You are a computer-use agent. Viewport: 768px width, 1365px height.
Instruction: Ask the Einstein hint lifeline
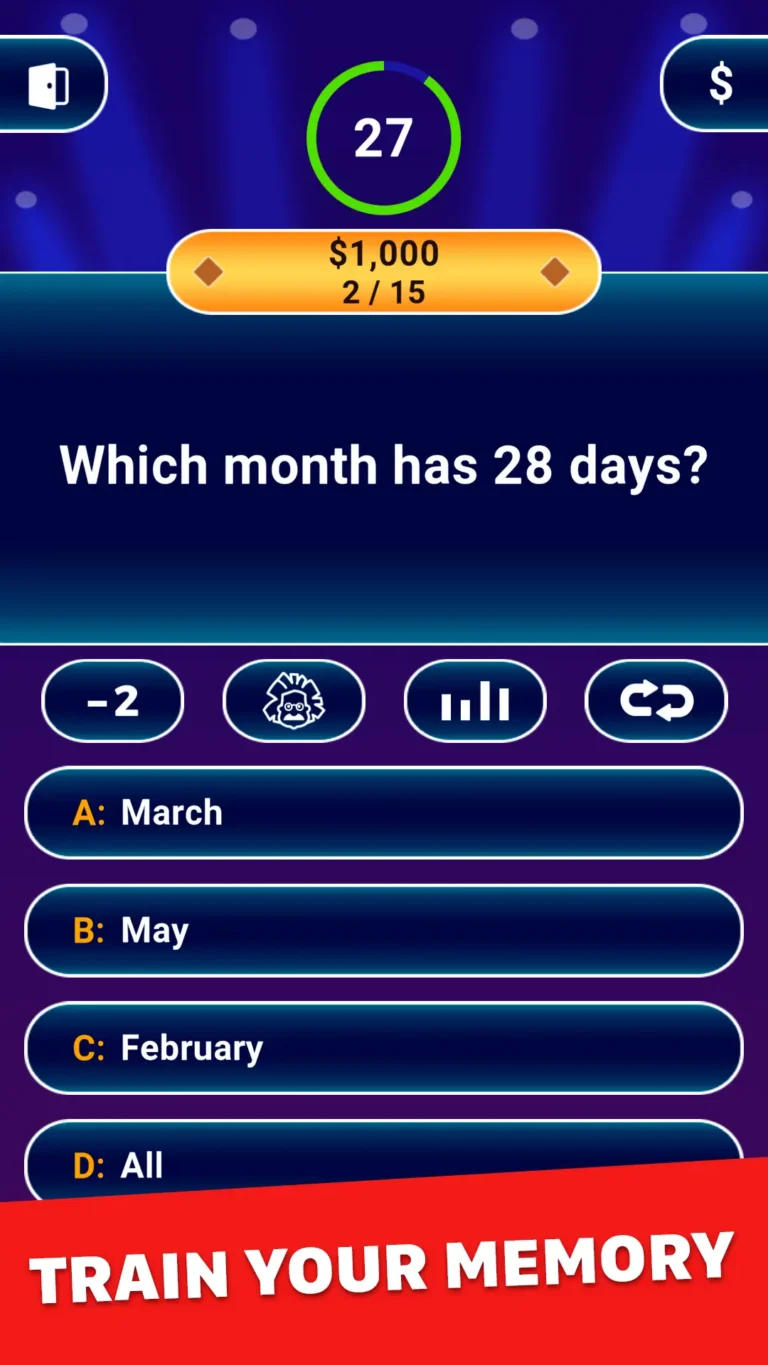click(294, 701)
